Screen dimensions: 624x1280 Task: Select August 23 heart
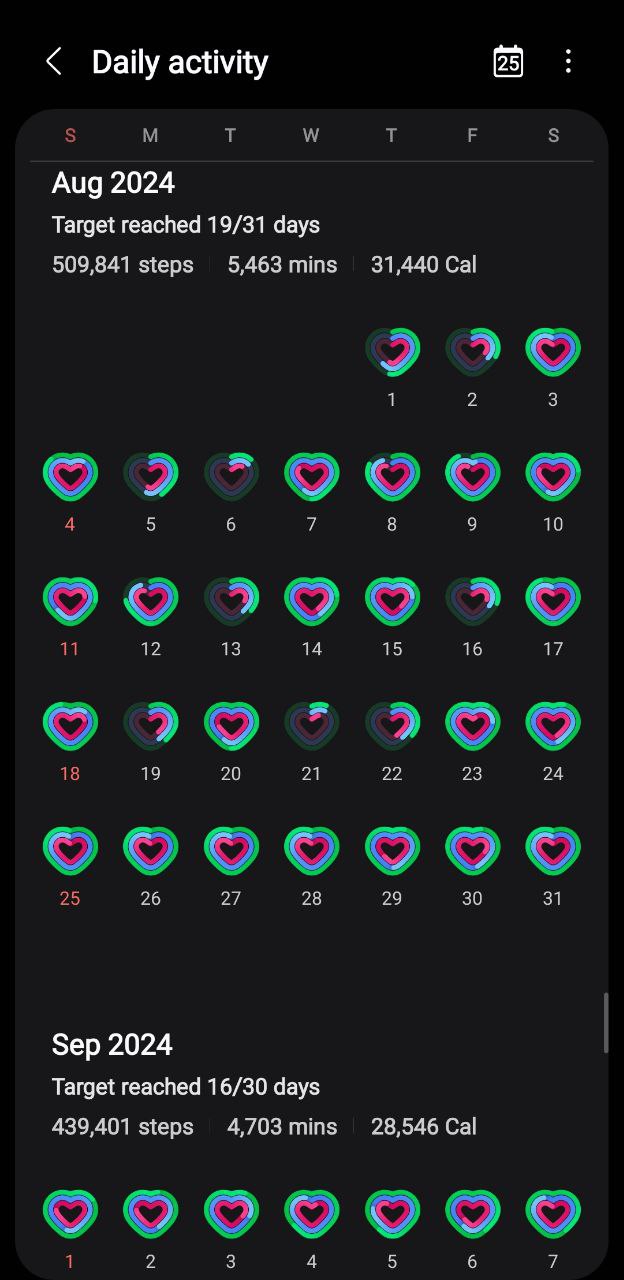pyautogui.click(x=472, y=727)
